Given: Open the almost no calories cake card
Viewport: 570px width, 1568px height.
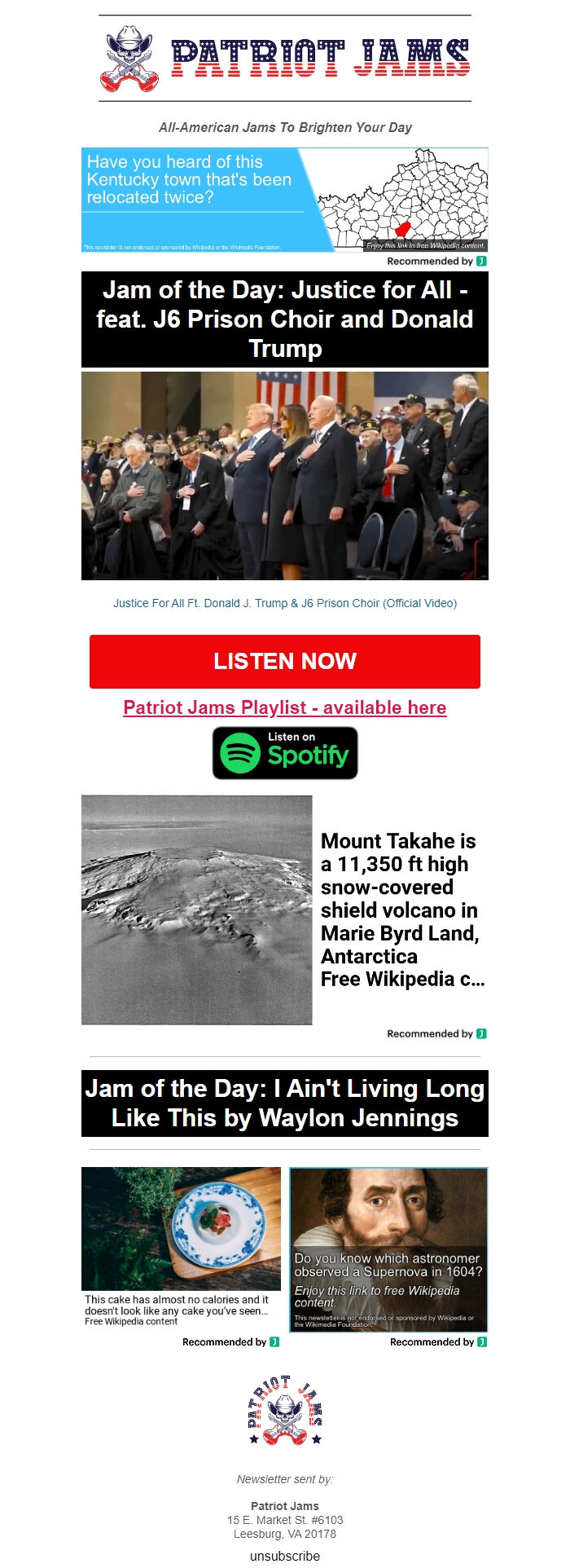Looking at the screenshot, I should 181,1247.
